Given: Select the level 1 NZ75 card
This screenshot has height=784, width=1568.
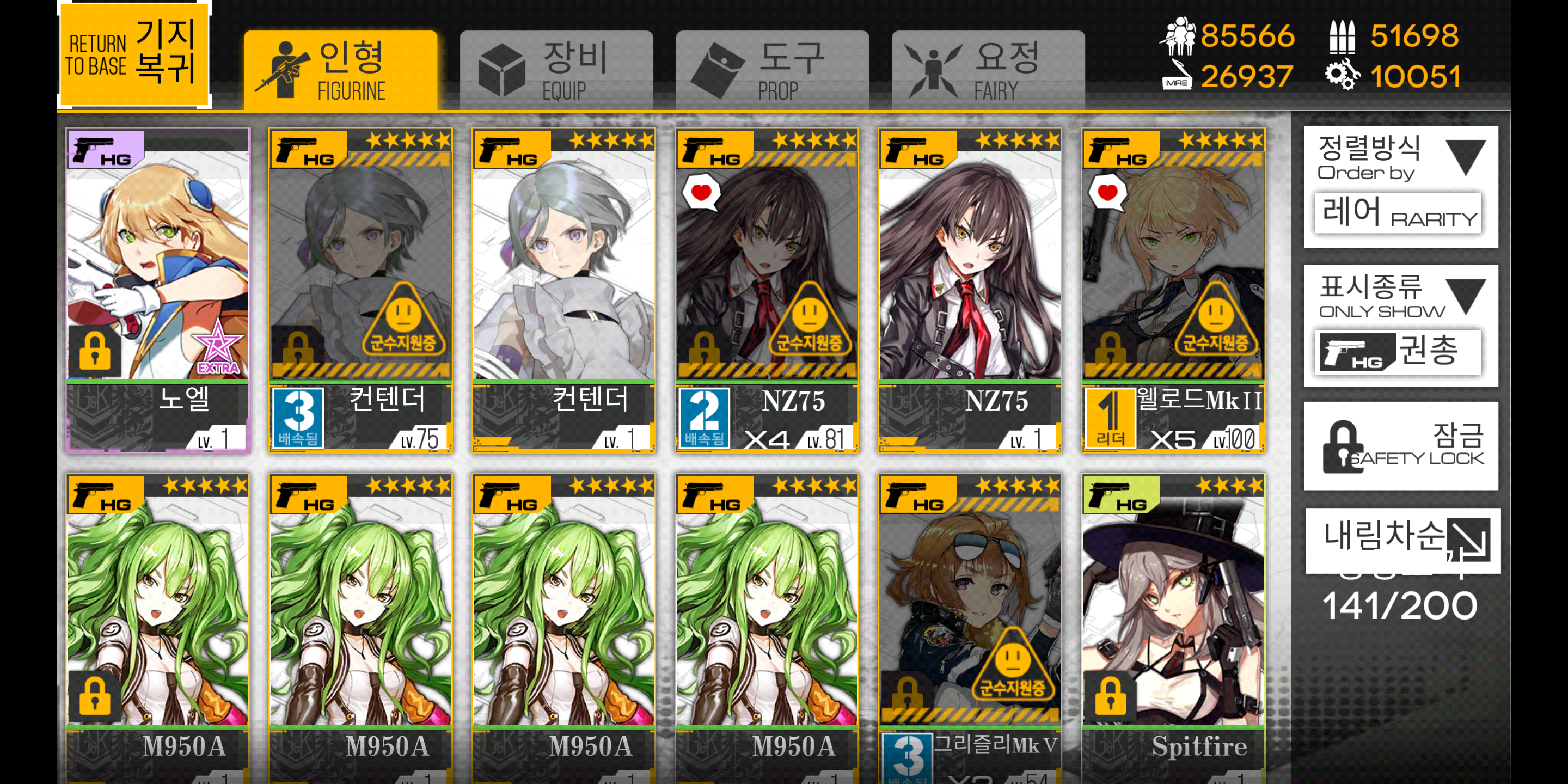Looking at the screenshot, I should 970,289.
